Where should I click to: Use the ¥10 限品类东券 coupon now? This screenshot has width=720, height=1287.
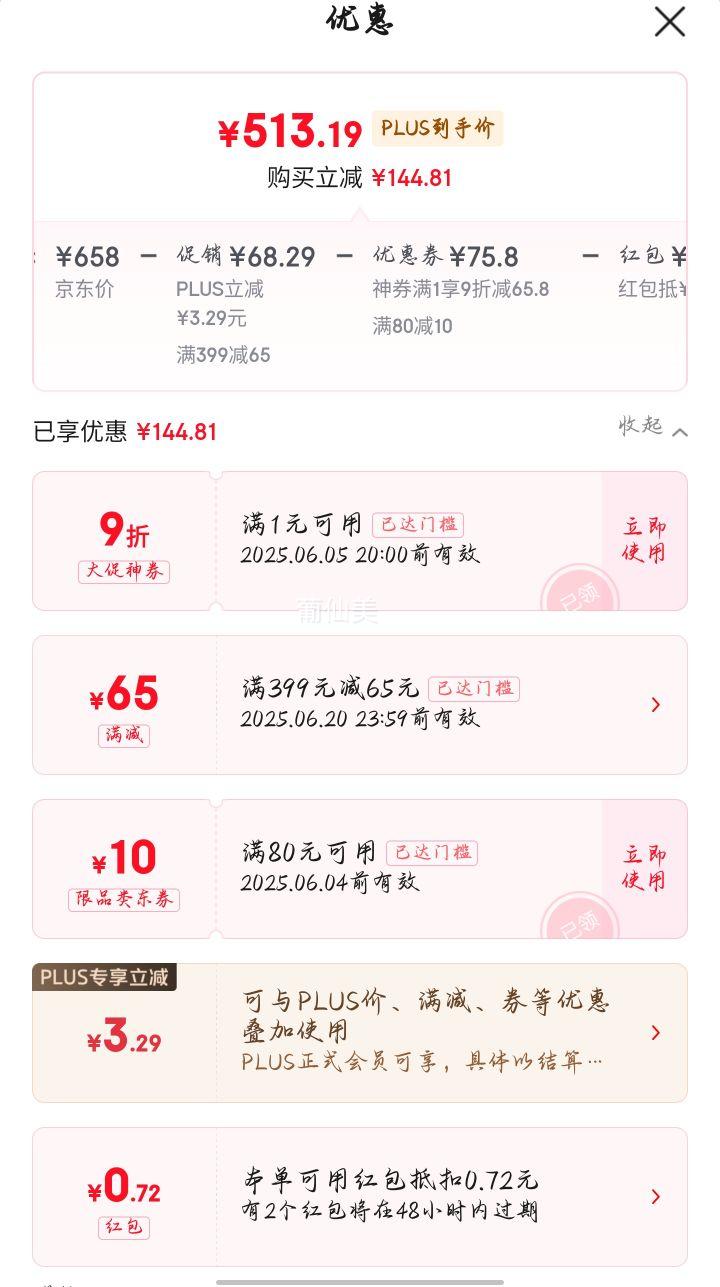644,869
